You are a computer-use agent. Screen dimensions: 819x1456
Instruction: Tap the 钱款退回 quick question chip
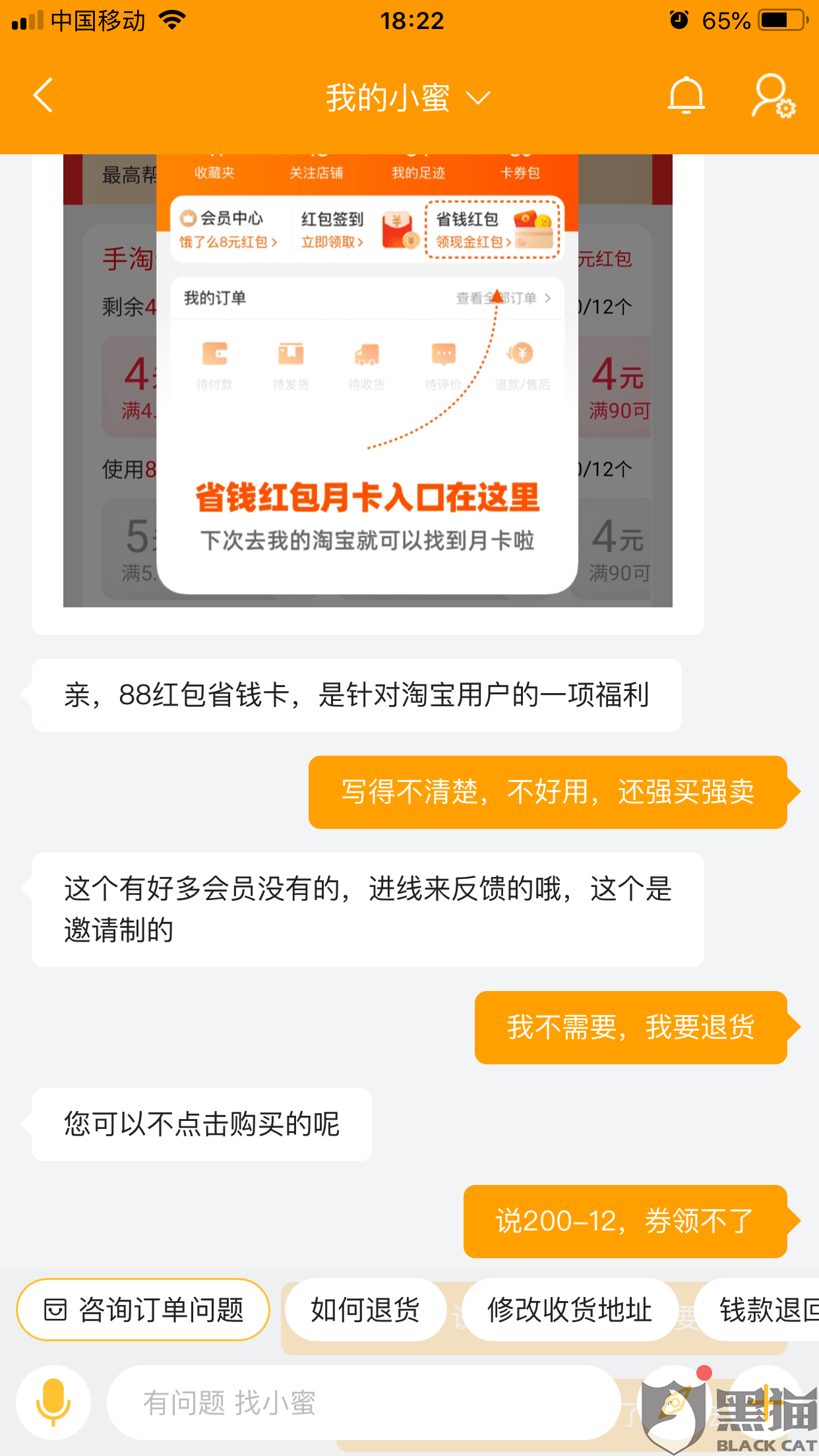pyautogui.click(x=758, y=1310)
